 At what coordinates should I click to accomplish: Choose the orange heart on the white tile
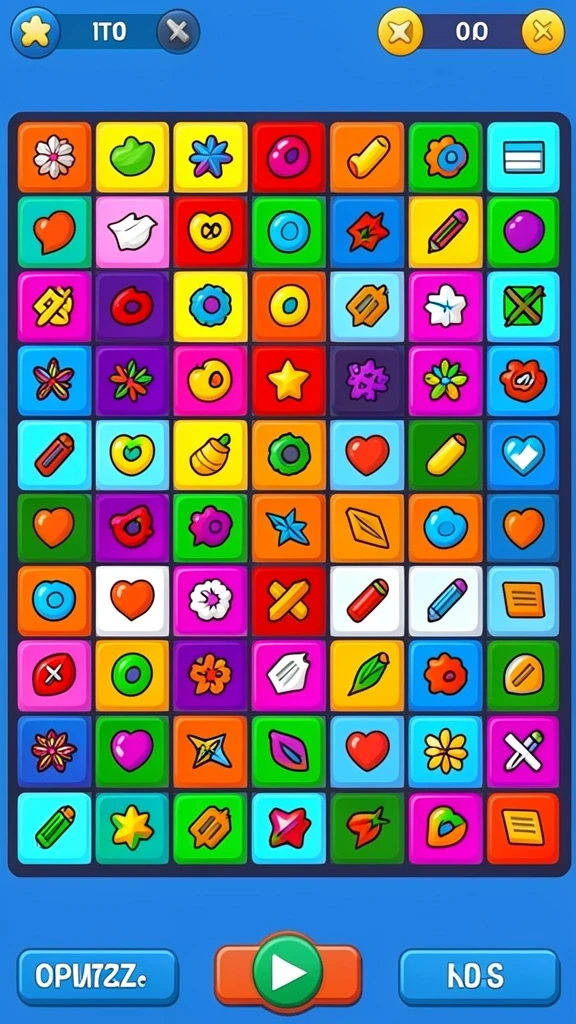point(132,601)
